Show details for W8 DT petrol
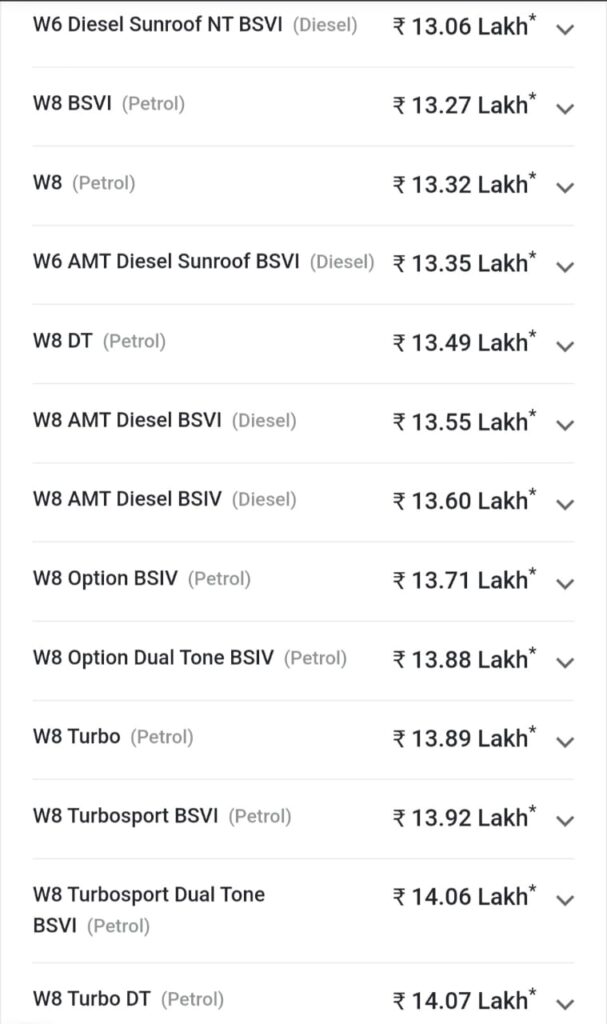Image resolution: width=607 pixels, height=1024 pixels. 565,345
